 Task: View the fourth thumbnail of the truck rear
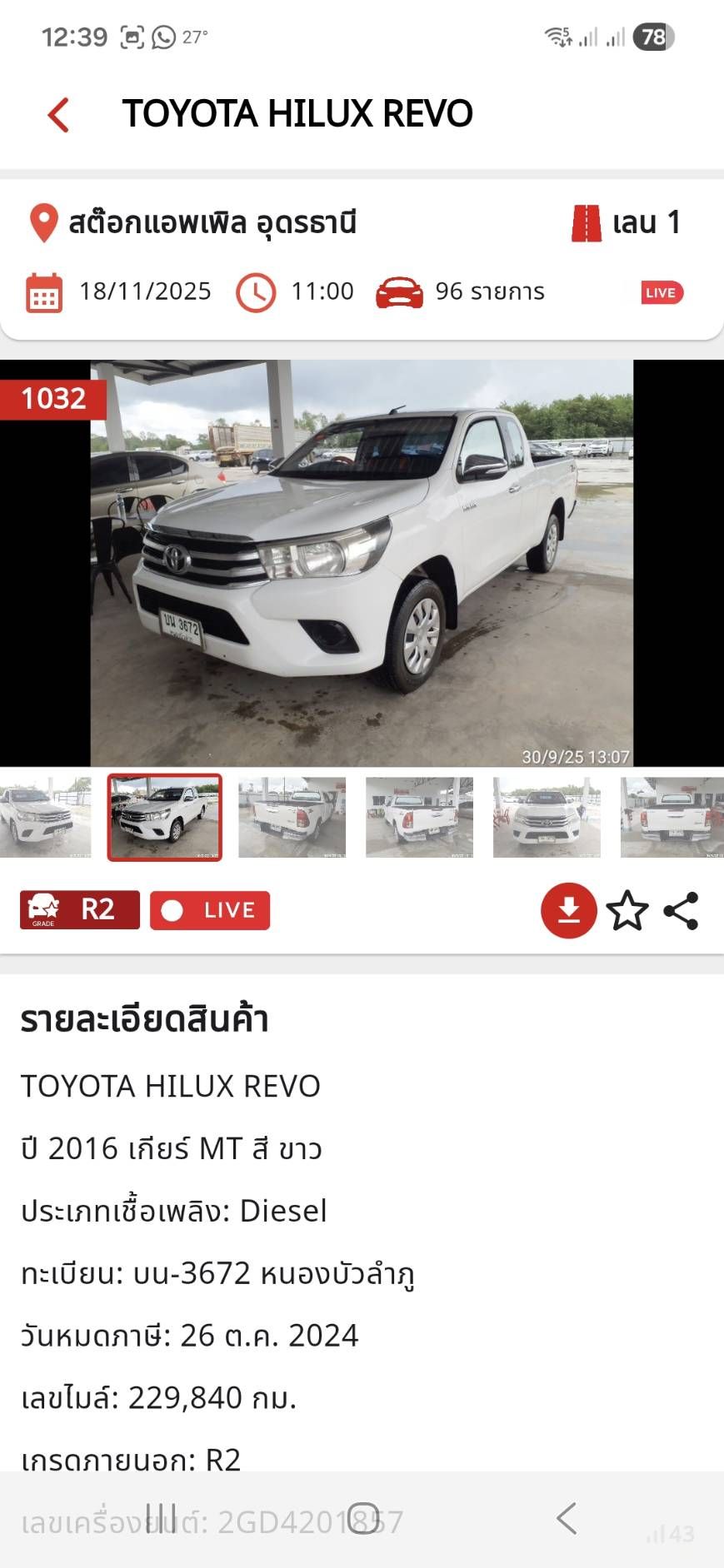click(x=419, y=817)
